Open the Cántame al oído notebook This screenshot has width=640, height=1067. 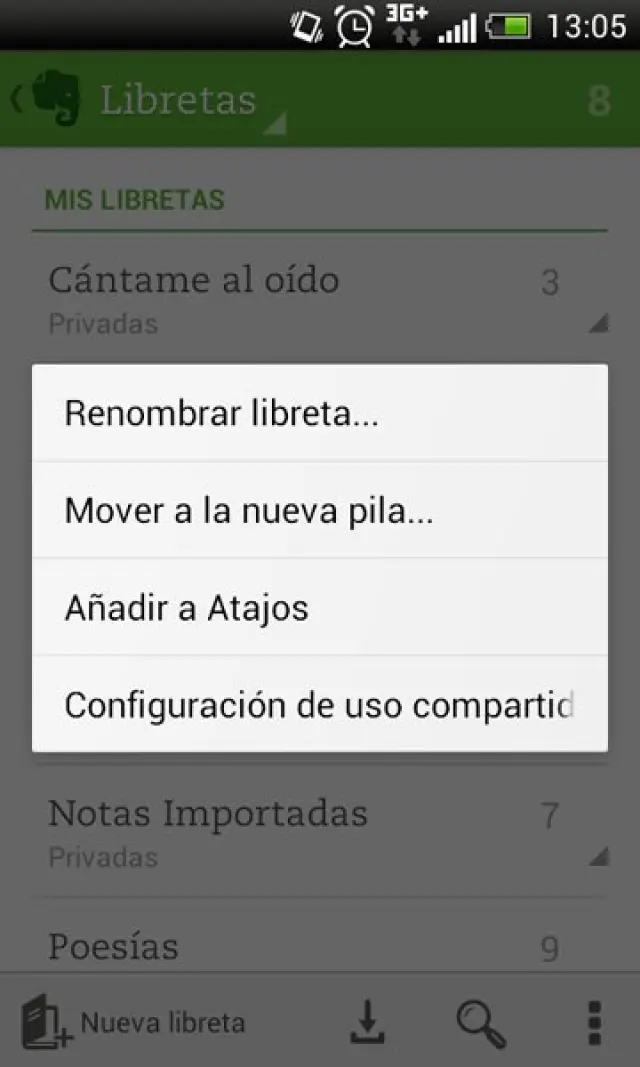[x=300, y=298]
